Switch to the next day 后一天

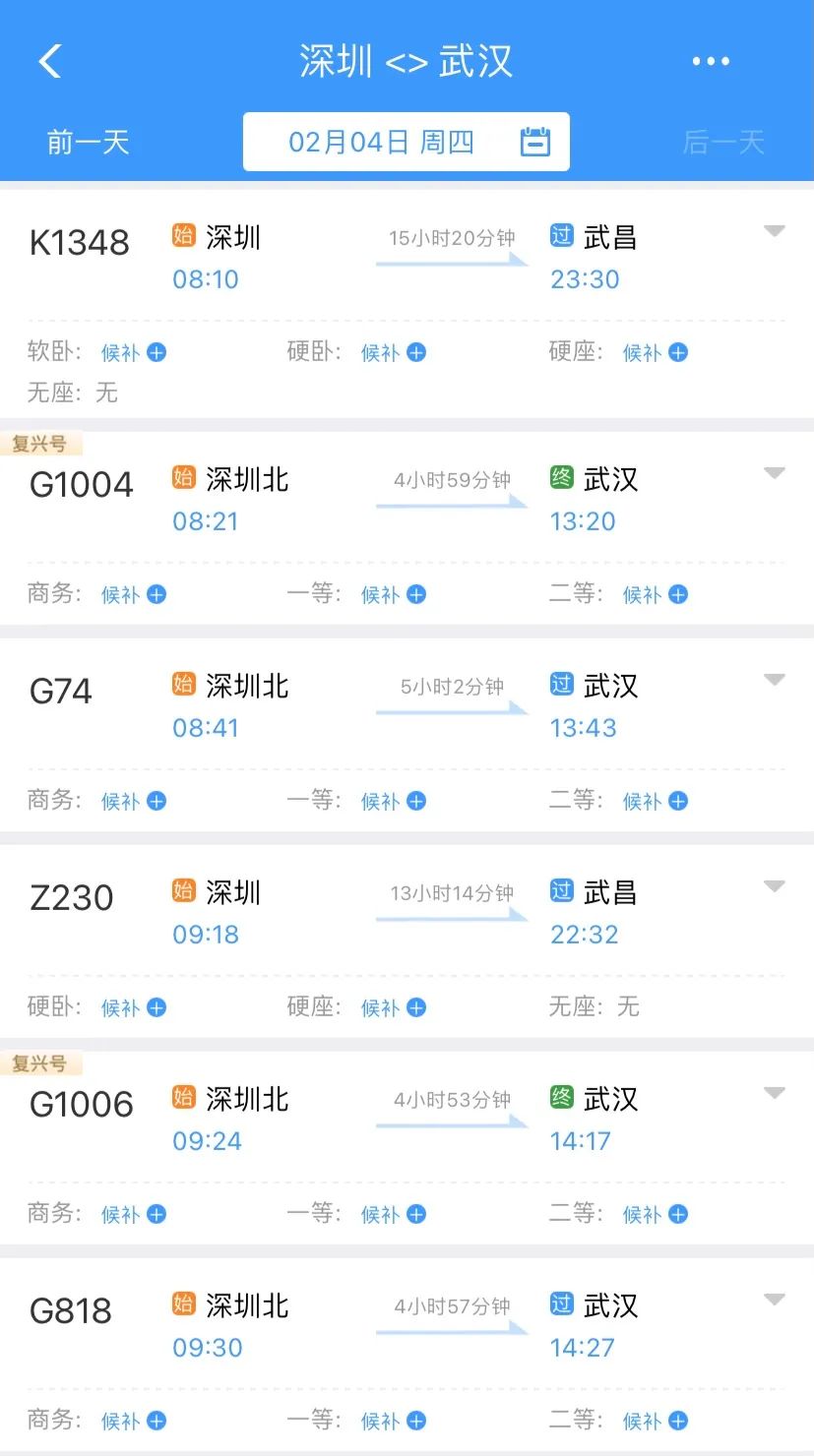tap(723, 141)
